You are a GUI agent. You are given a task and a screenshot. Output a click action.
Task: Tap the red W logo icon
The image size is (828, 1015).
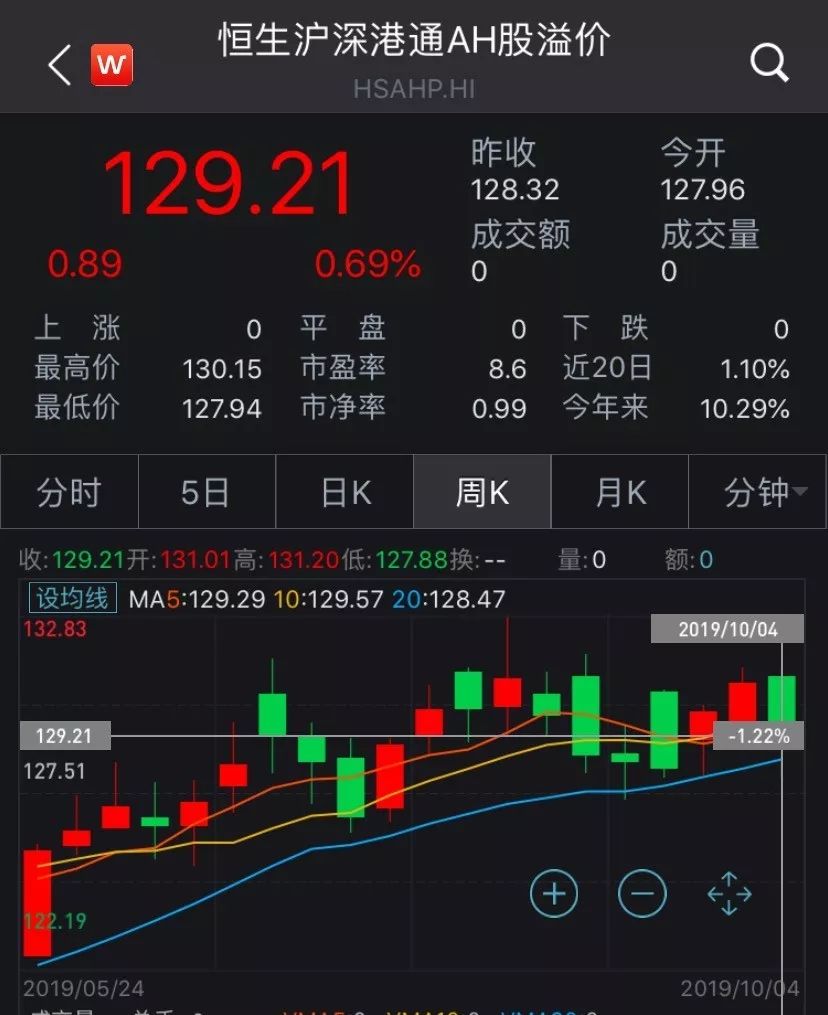click(112, 66)
